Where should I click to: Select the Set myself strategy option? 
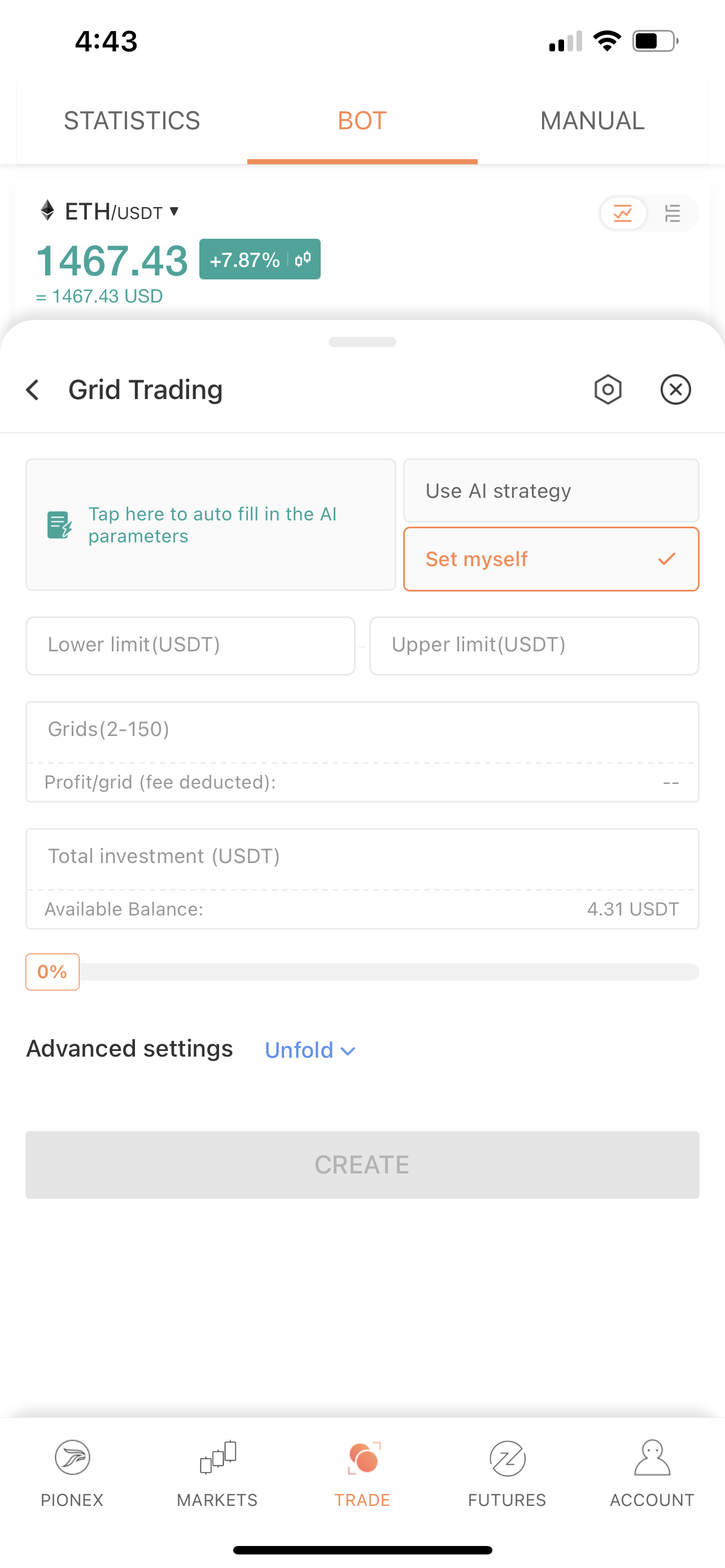(x=550, y=559)
